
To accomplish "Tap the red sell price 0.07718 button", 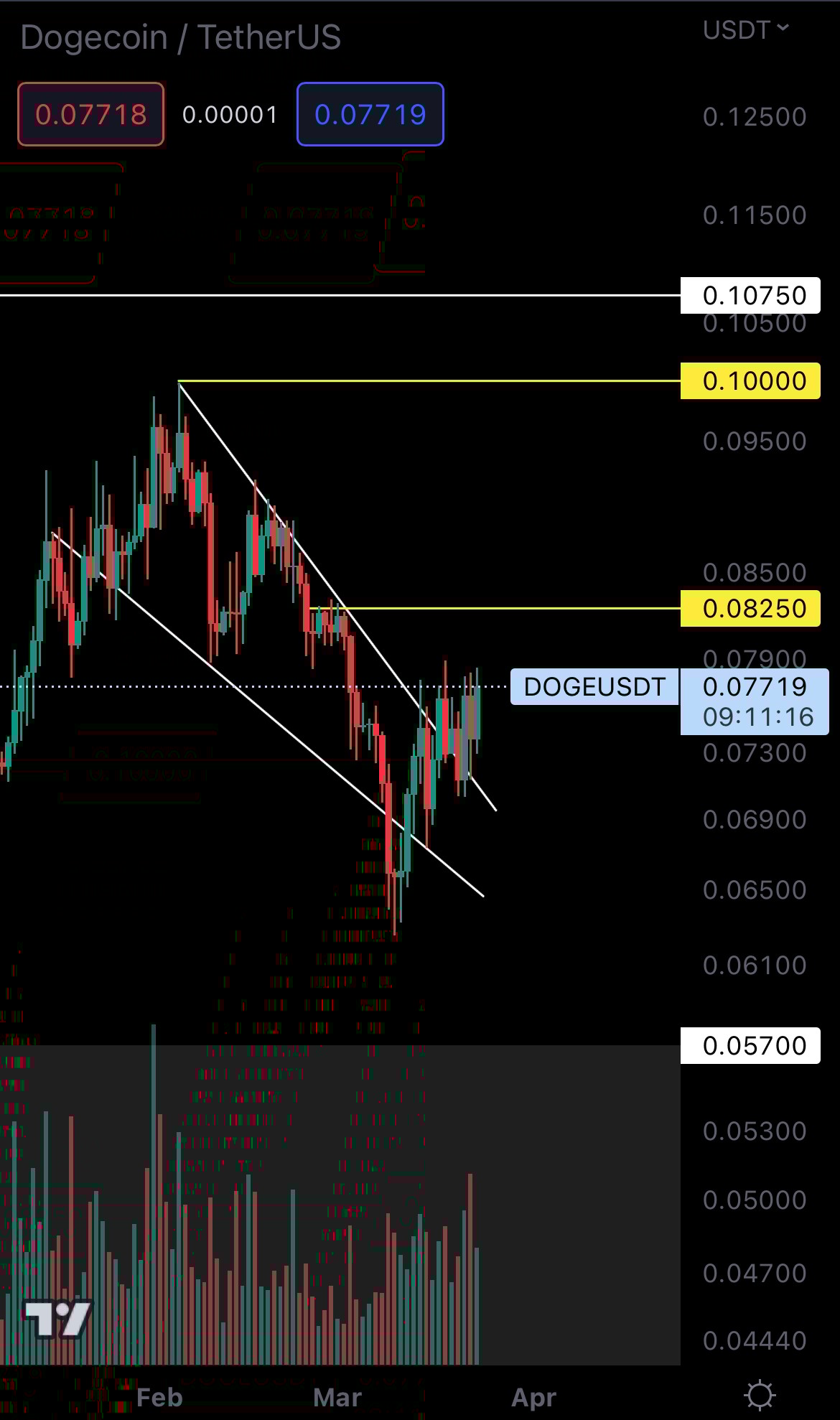I will click(91, 114).
